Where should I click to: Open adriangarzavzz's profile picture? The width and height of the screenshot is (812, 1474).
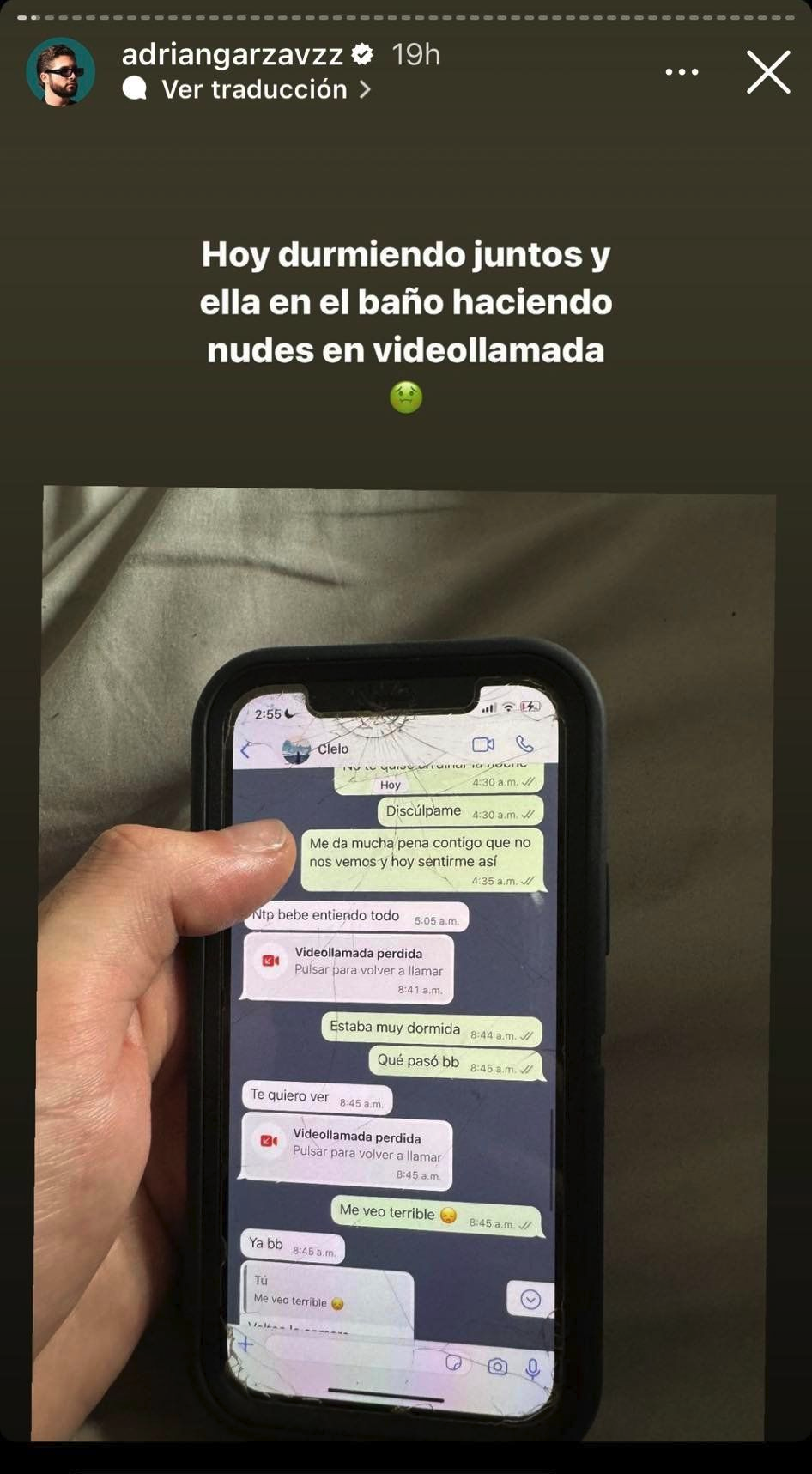tap(60, 72)
